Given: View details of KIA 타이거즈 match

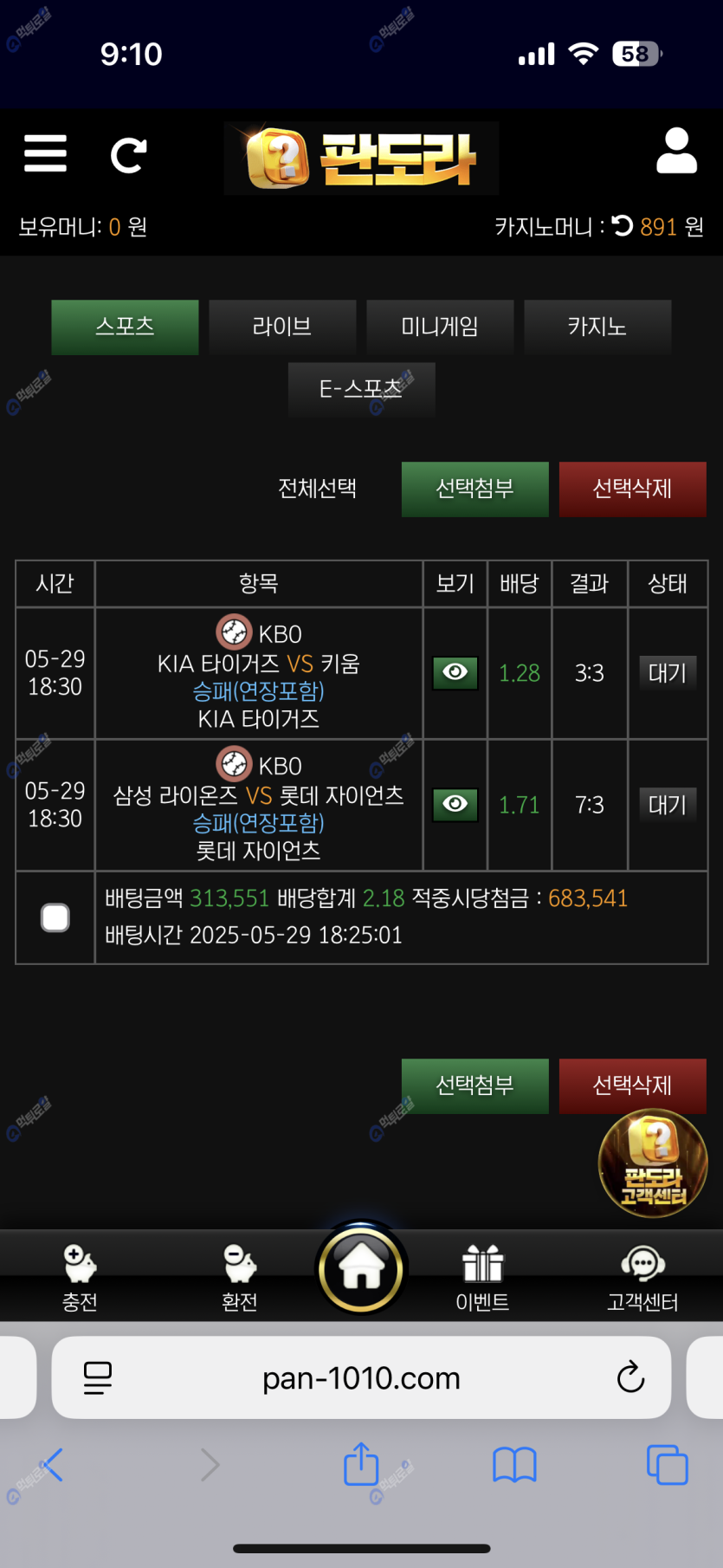Looking at the screenshot, I should coord(455,672).
